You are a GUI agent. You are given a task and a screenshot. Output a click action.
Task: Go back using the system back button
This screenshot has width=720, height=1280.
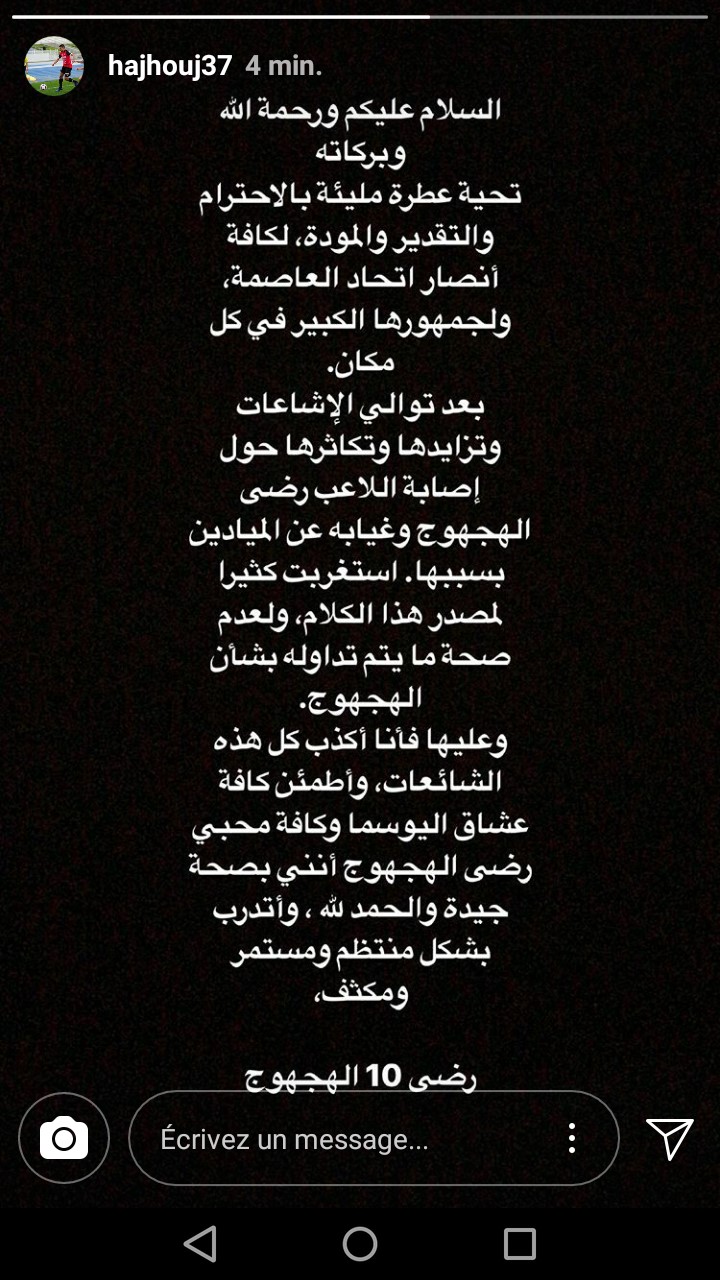coord(201,1244)
